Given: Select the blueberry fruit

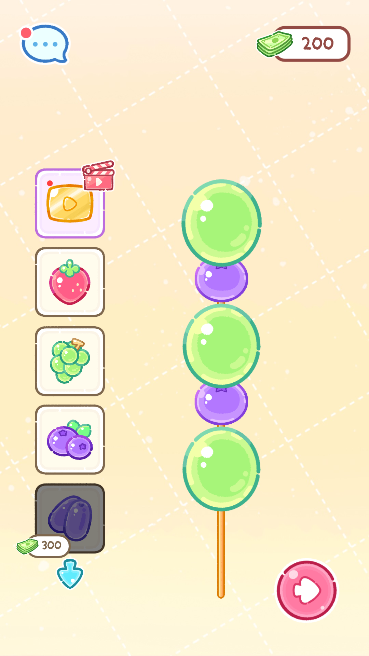Looking at the screenshot, I should [70, 439].
